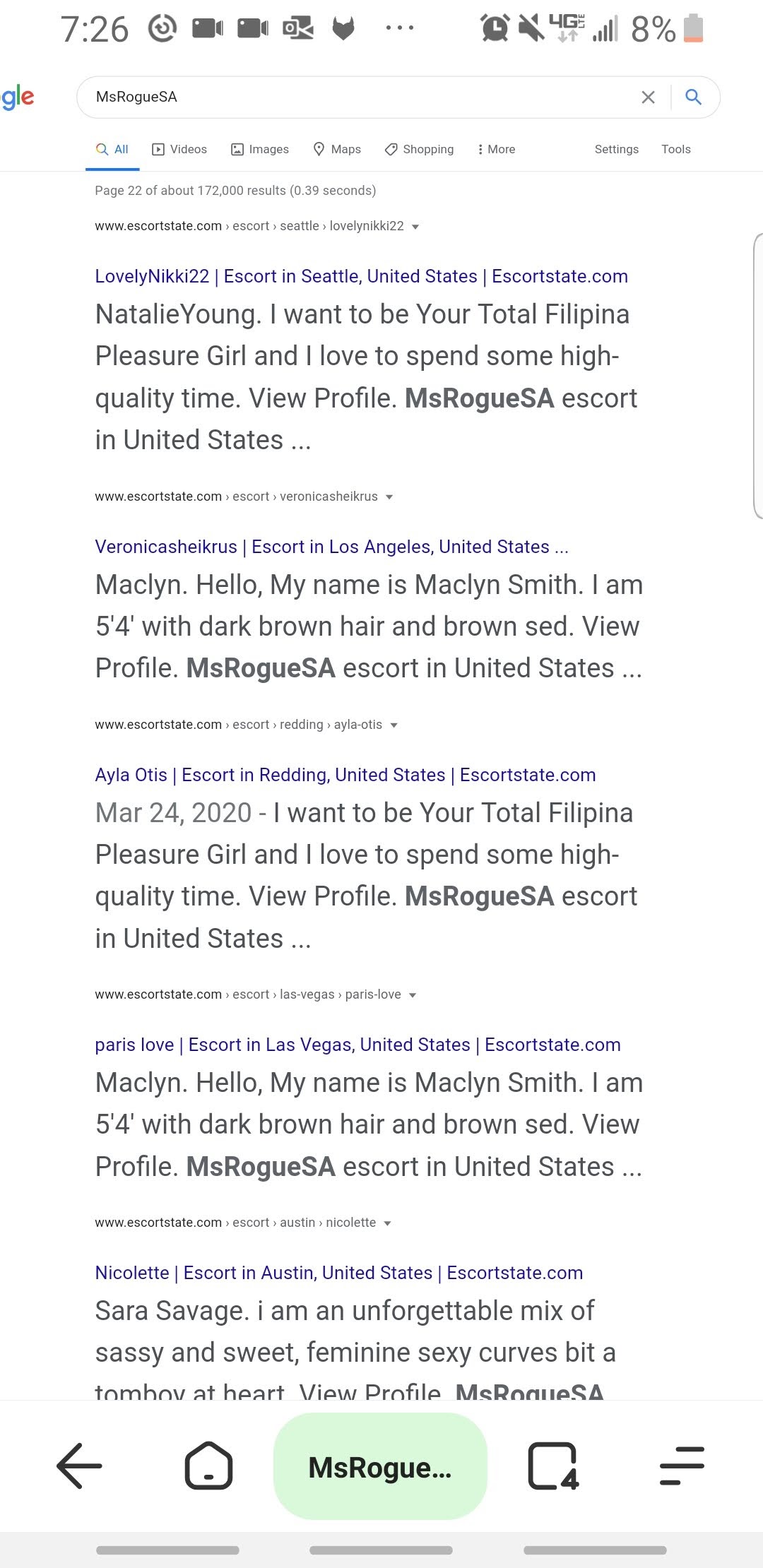Open the More search categories menu
Viewport: 763px width, 1568px height.
(497, 149)
